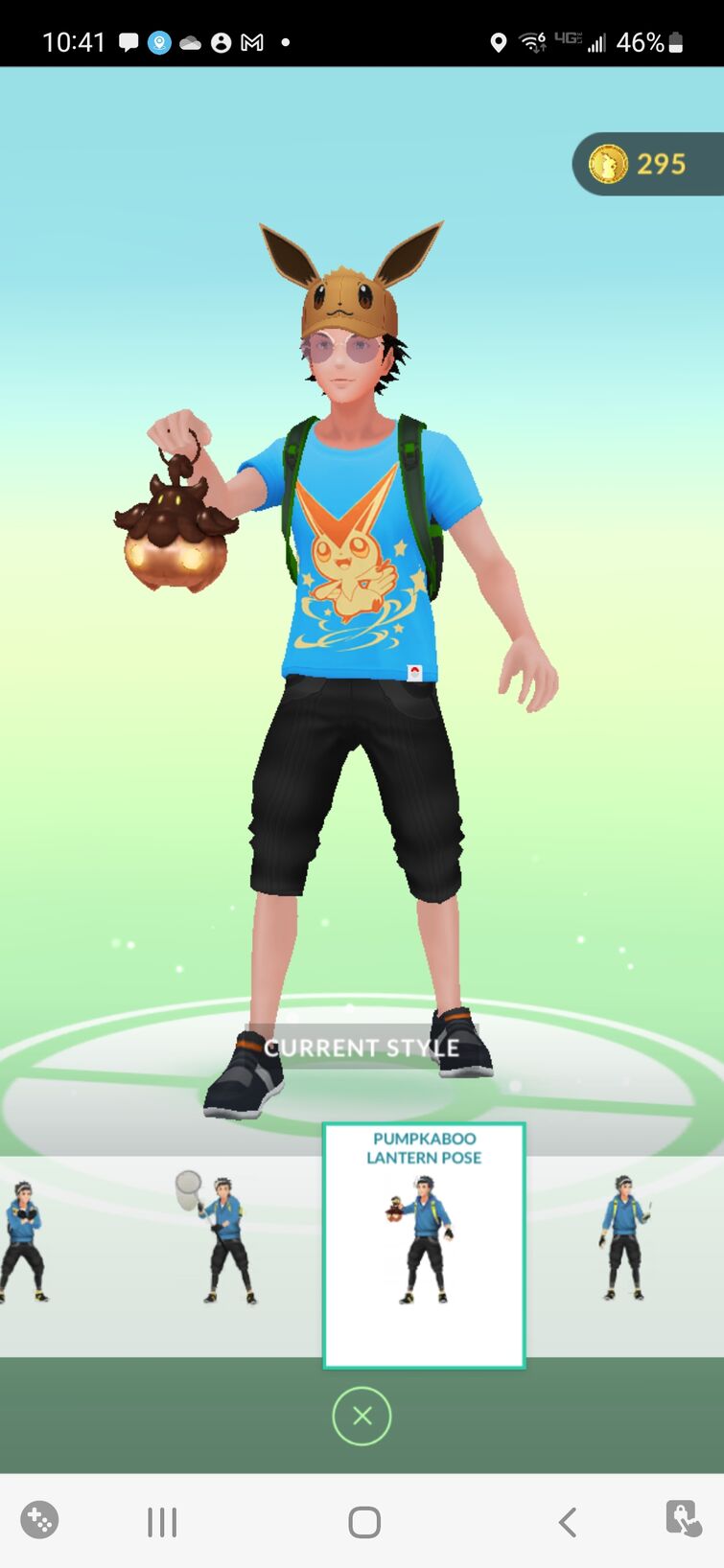Go back using system navigation
Viewport: 724px width, 1568px height.
tap(568, 1521)
